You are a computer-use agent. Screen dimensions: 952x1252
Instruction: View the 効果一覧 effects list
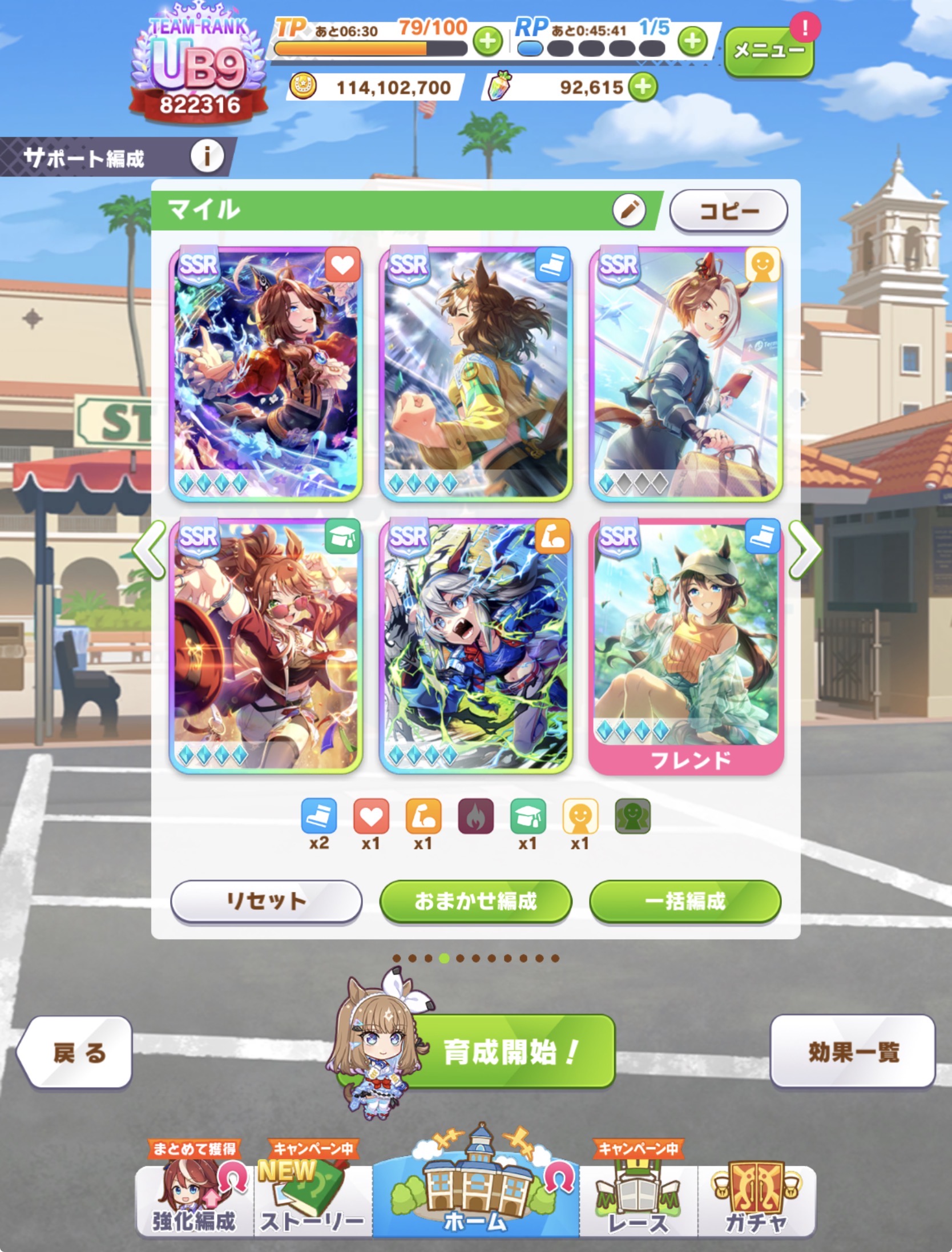click(853, 1052)
